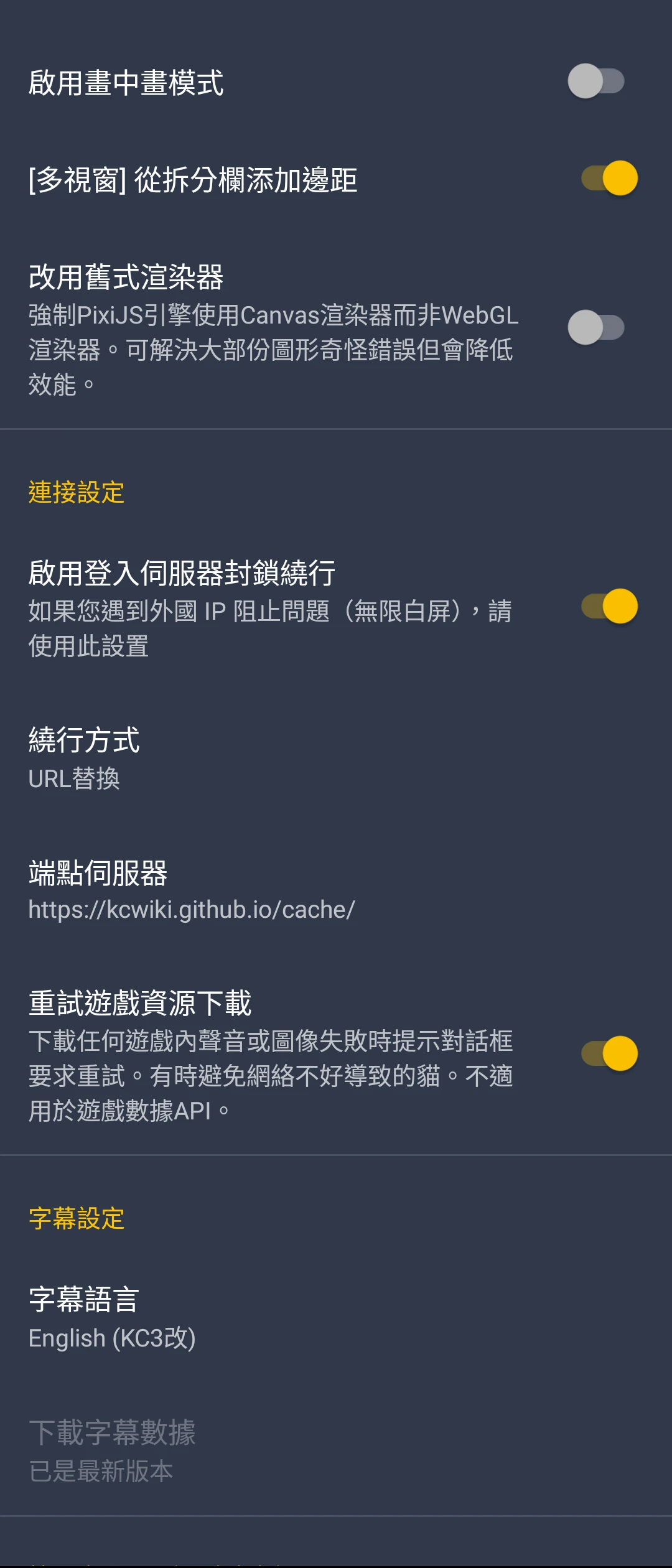The width and height of the screenshot is (672, 1568).
Task: Toggle 改用舊式渲染器 on
Action: (596, 328)
